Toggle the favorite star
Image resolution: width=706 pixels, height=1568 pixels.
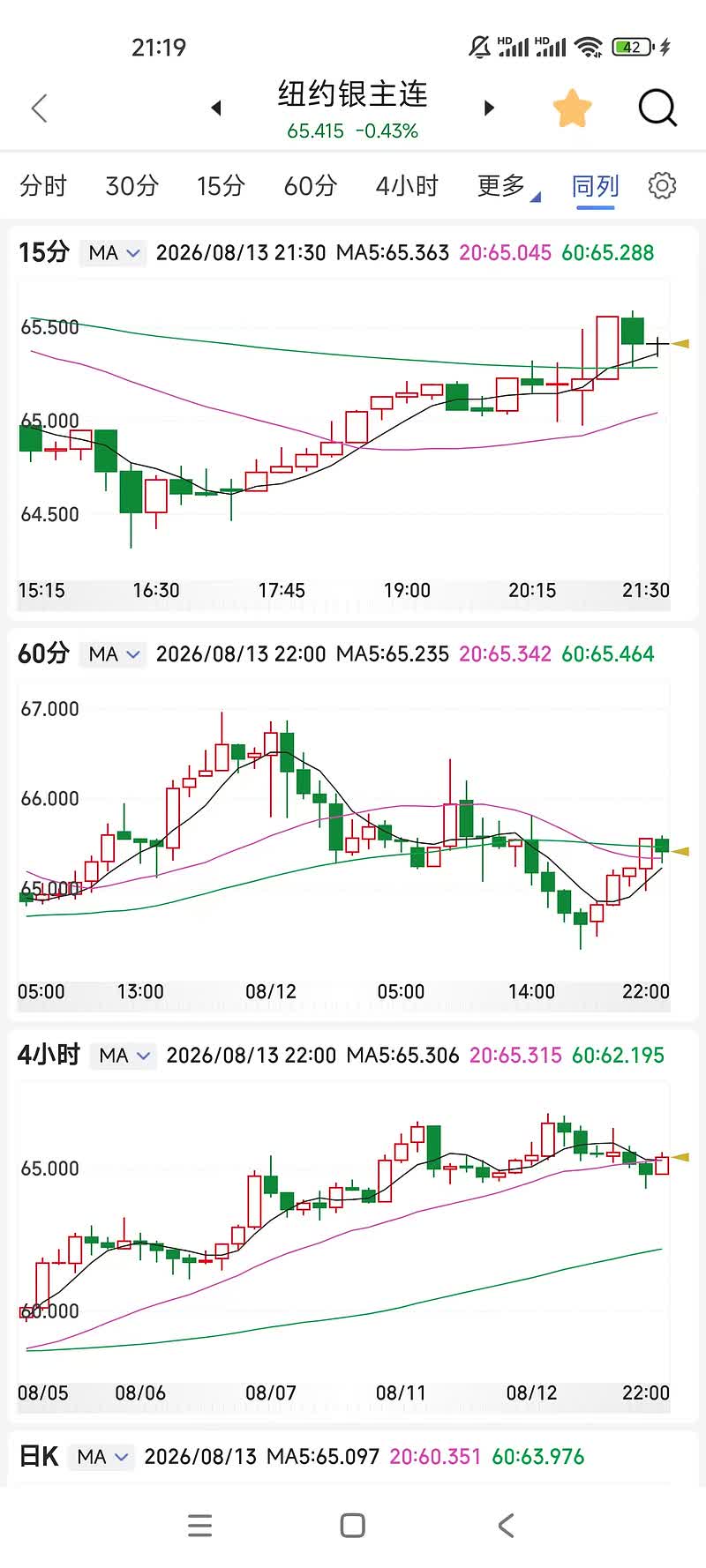[572, 108]
